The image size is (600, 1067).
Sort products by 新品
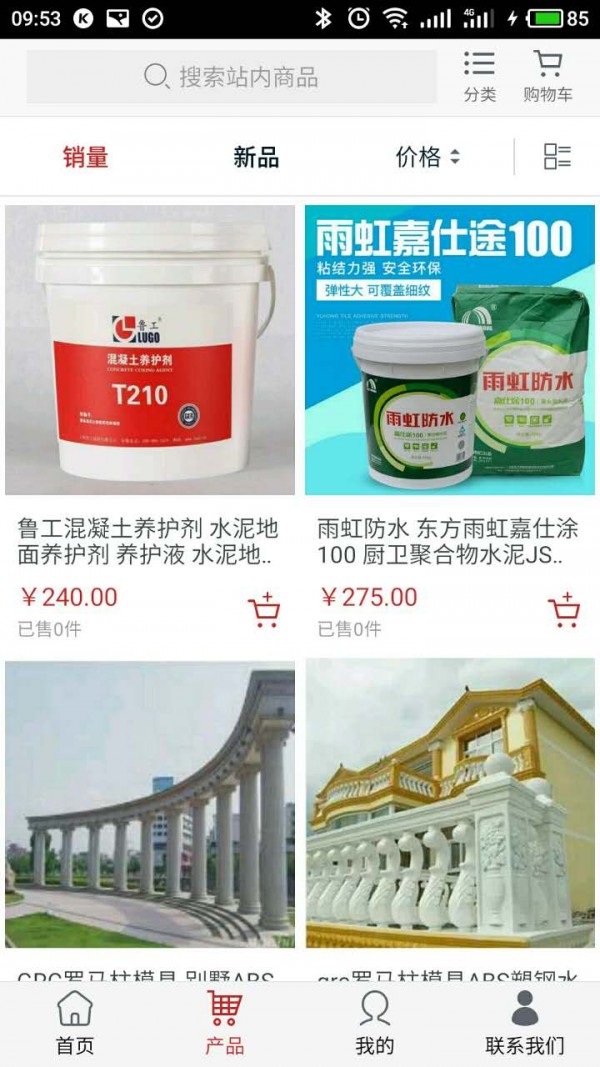point(256,157)
